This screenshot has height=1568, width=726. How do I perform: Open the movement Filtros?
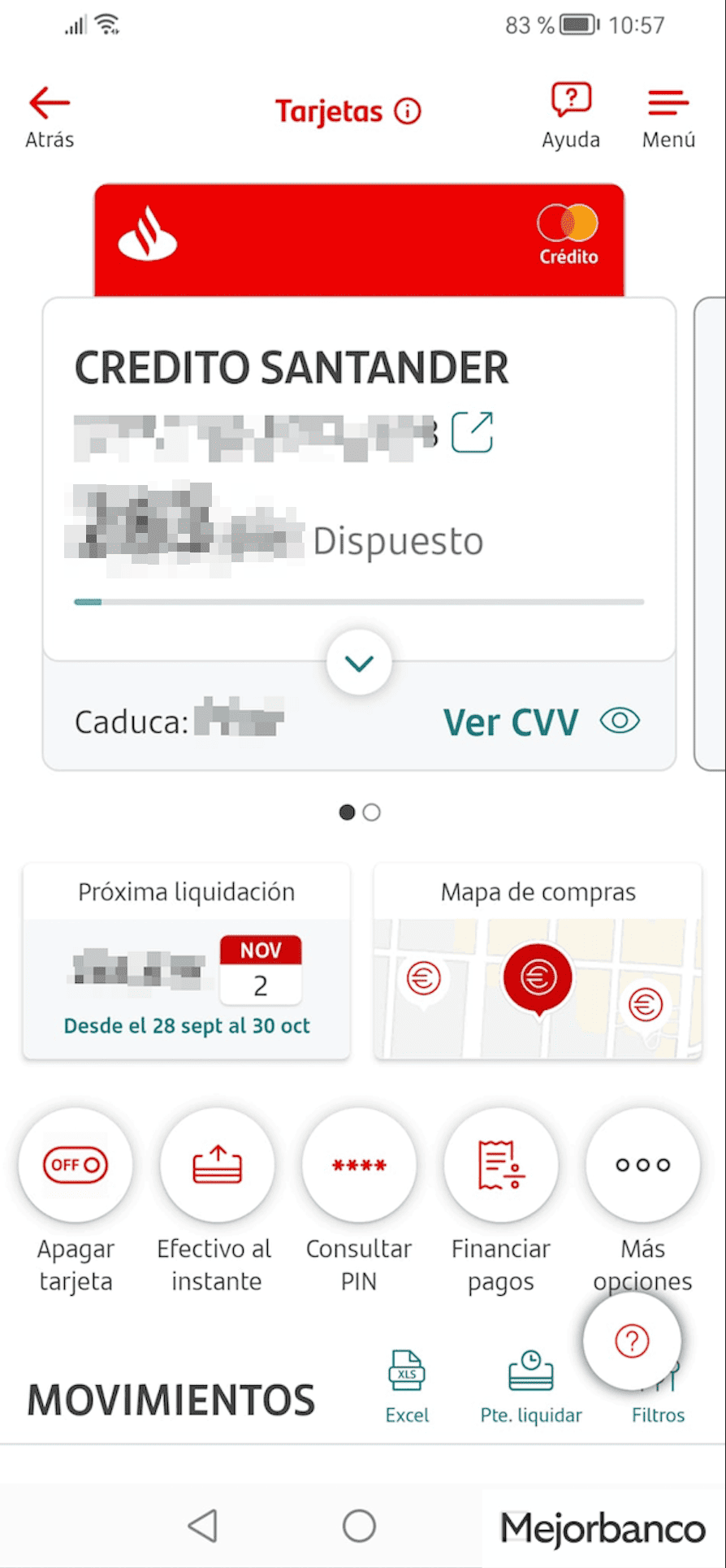(x=659, y=1414)
